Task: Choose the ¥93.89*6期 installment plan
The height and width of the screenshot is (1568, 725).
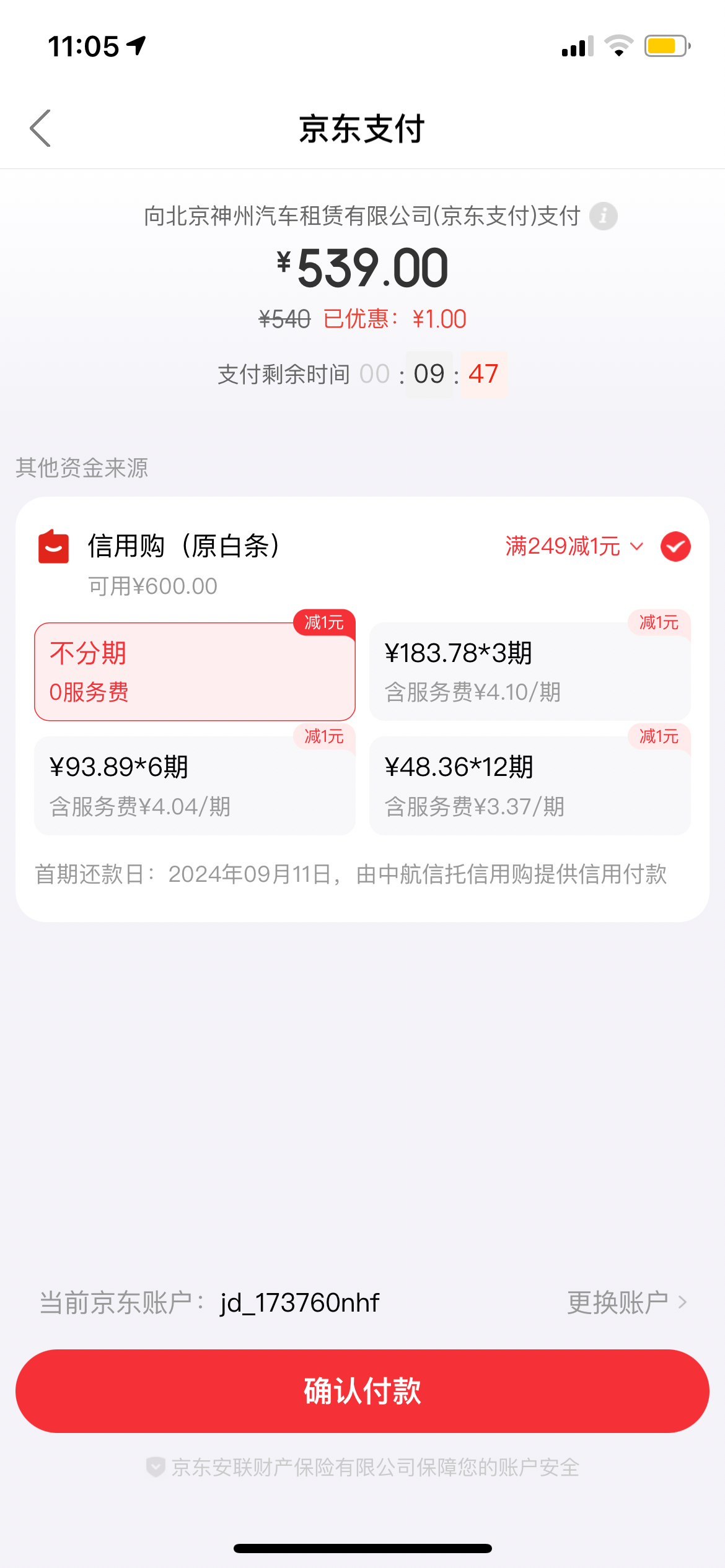Action: (195, 786)
